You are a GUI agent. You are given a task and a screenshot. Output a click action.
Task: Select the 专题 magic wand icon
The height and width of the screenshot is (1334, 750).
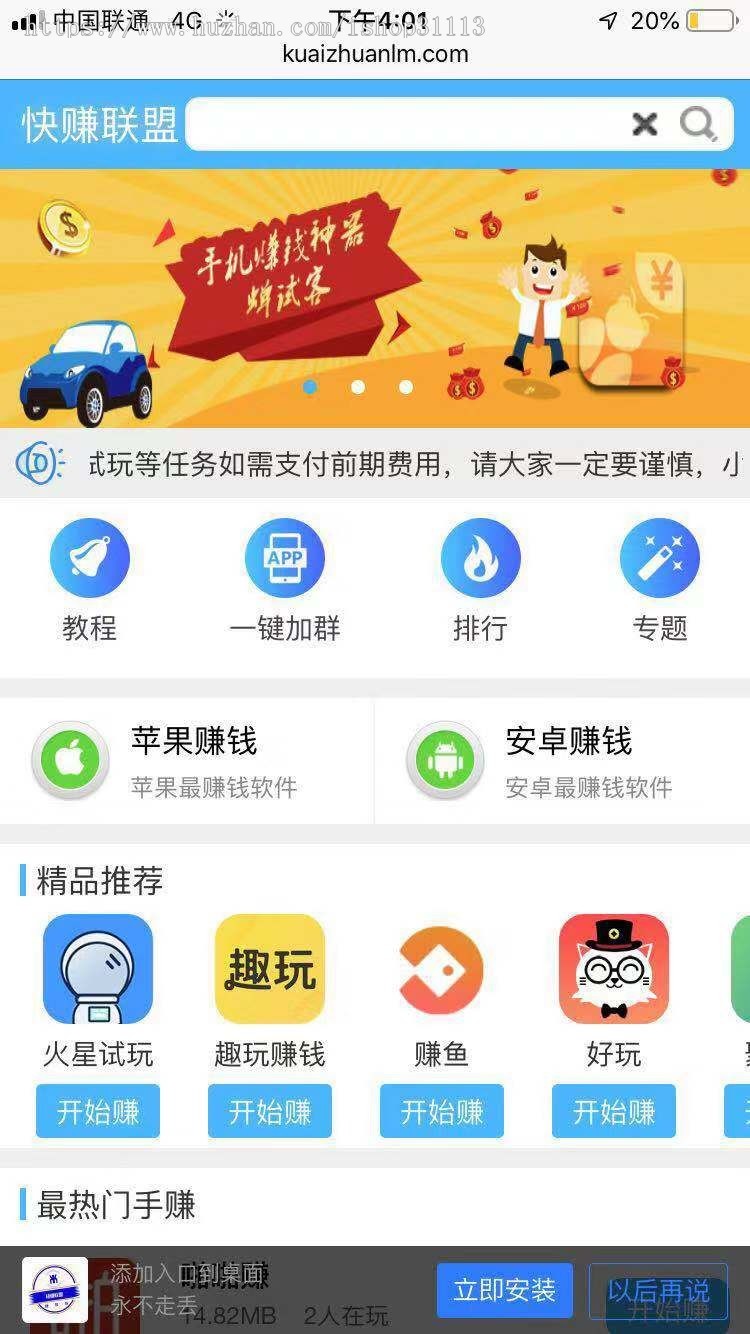(x=660, y=557)
